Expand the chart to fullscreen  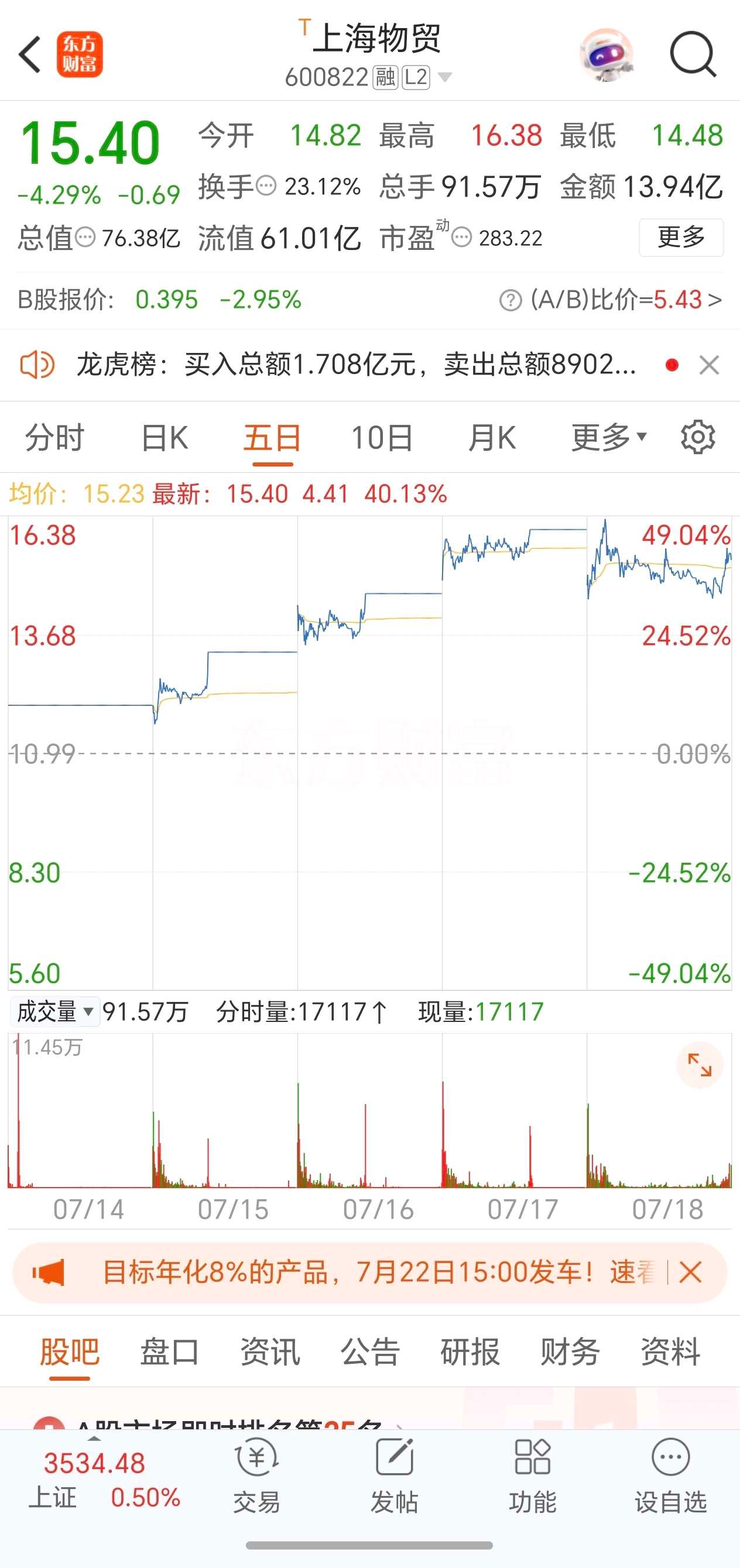(699, 1065)
